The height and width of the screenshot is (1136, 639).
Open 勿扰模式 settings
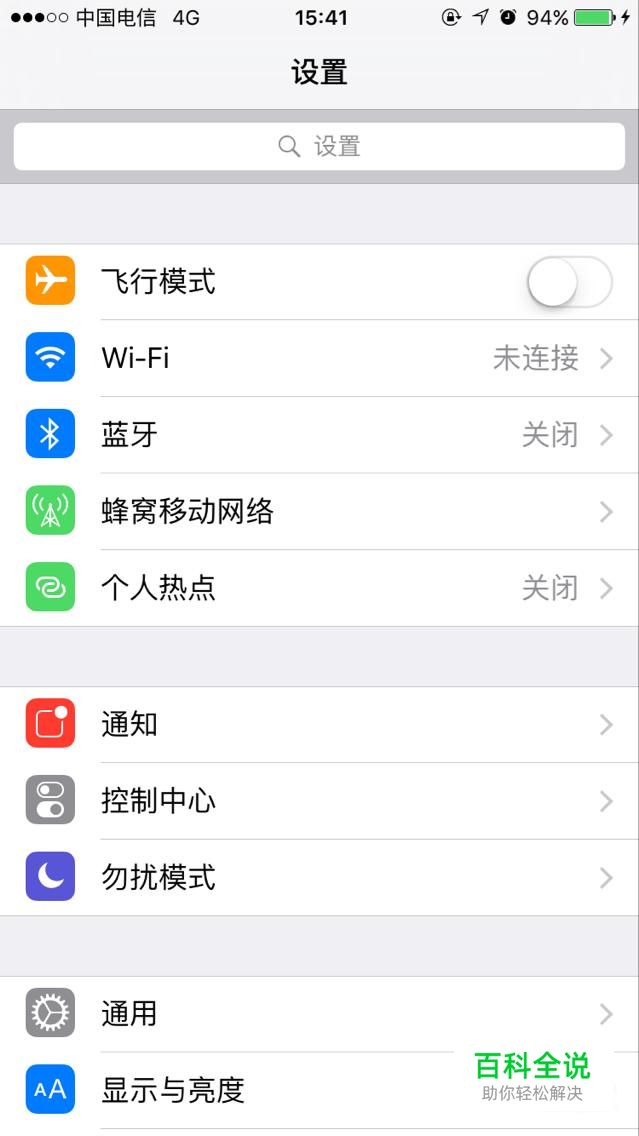coord(319,878)
